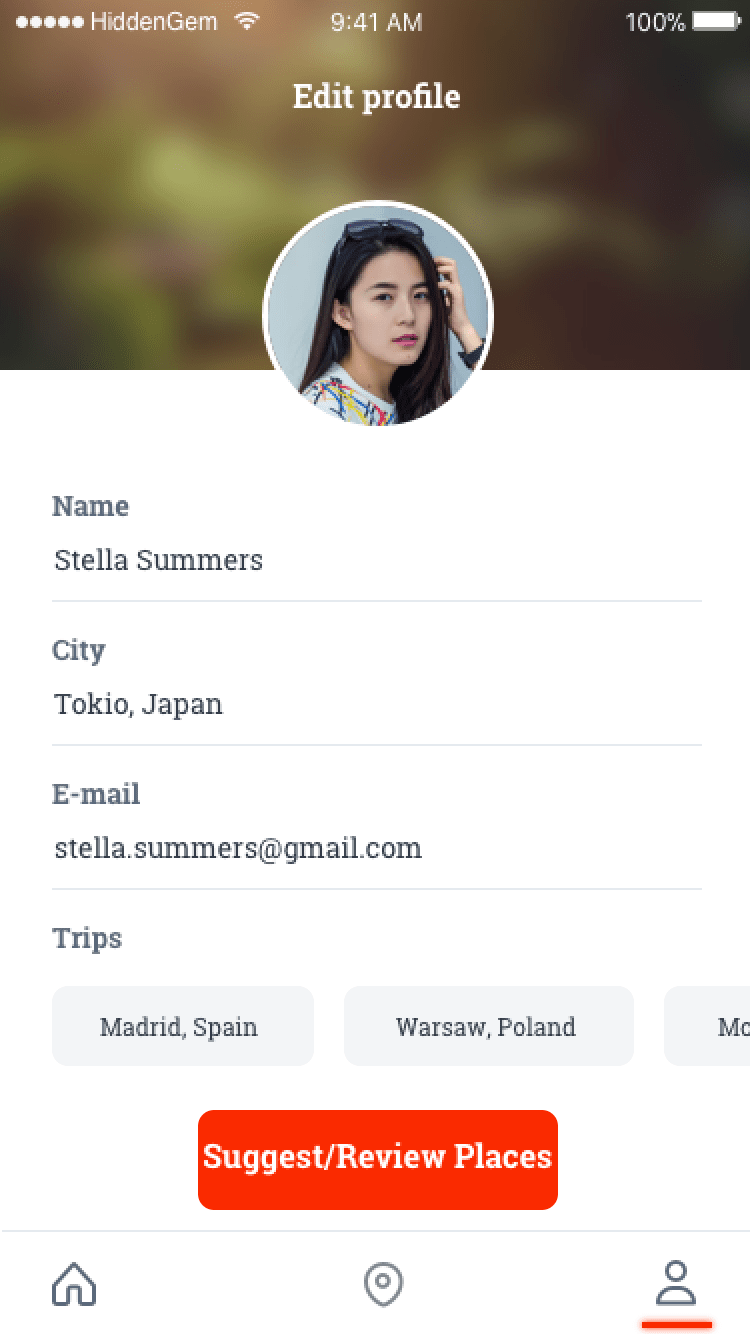
Task: Open the Profile tab
Action: click(676, 1283)
